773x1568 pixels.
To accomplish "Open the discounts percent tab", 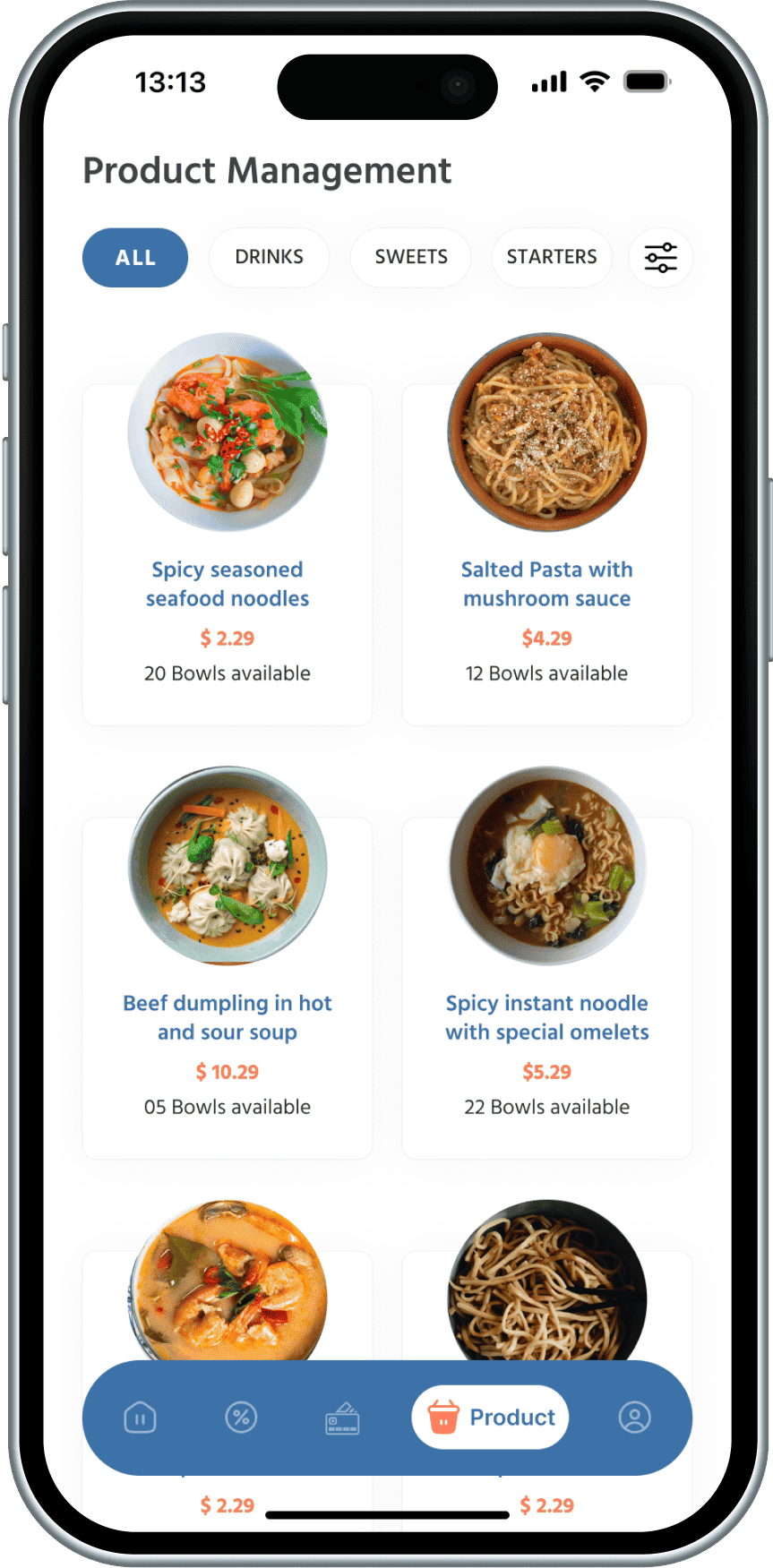I will (x=241, y=1418).
